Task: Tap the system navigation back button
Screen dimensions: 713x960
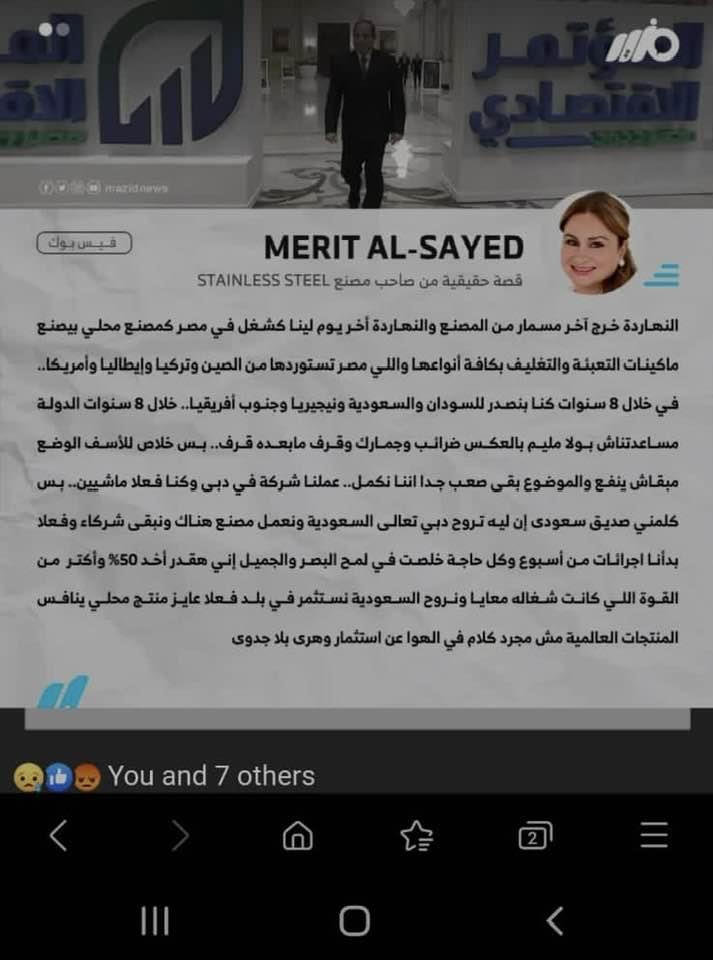Action: click(555, 921)
